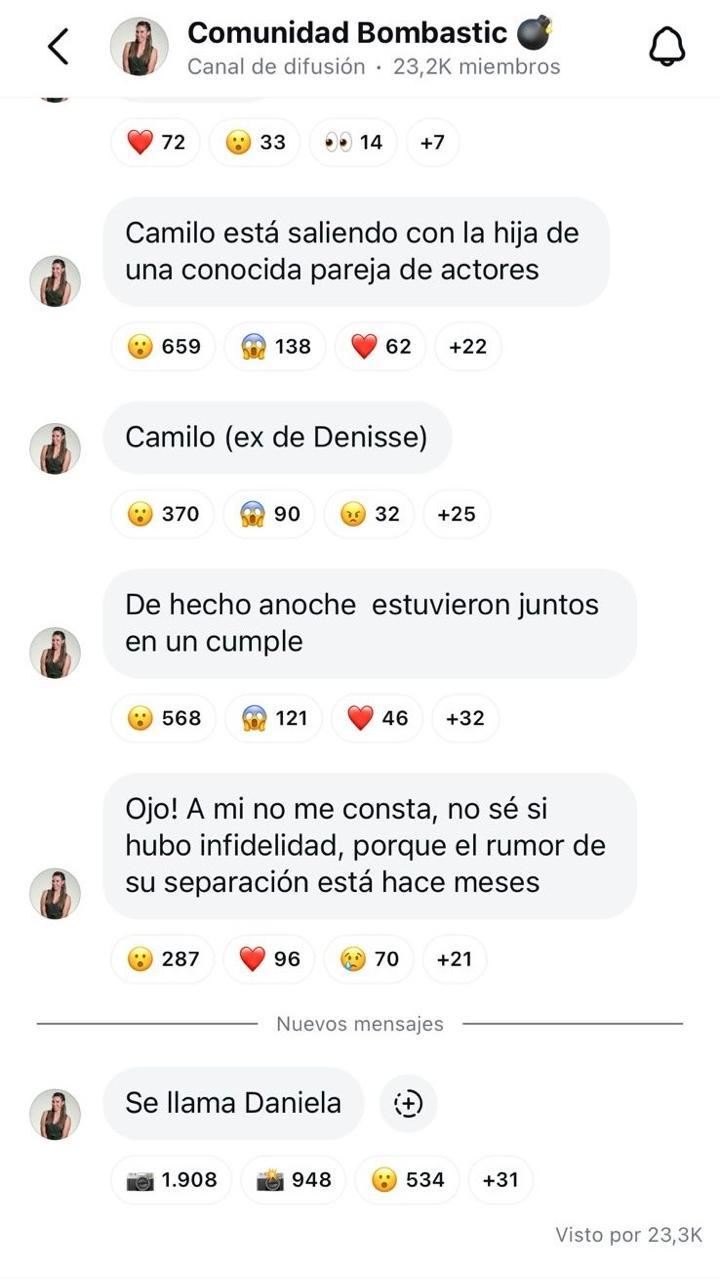Image resolution: width=720 pixels, height=1280 pixels.
Task: Tap the add-reaction icon beside 'Se llama Daniela'
Action: click(407, 1103)
